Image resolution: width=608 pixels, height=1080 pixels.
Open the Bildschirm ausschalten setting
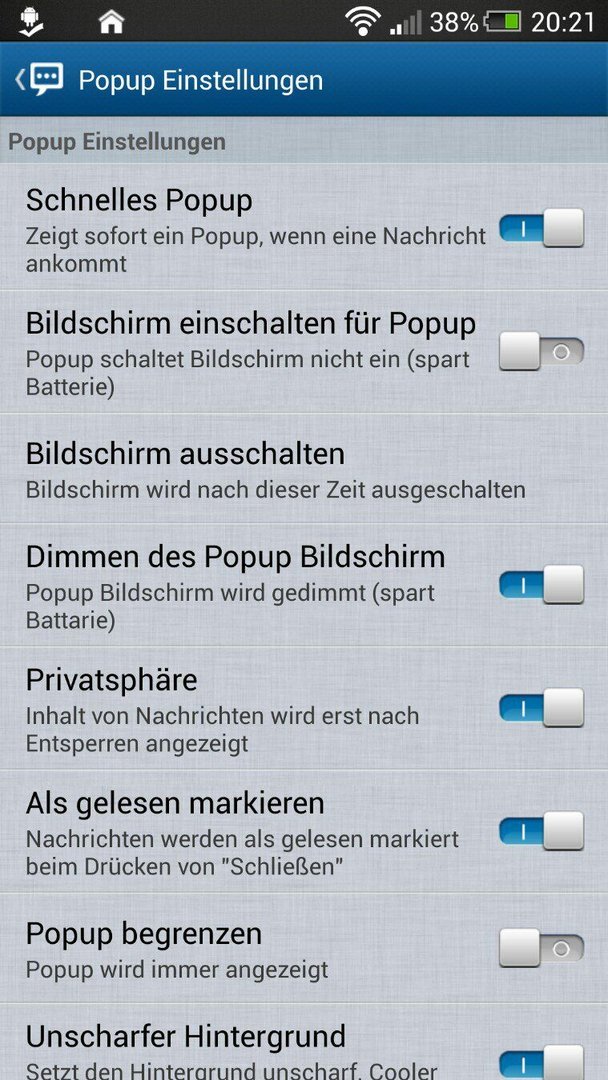304,468
